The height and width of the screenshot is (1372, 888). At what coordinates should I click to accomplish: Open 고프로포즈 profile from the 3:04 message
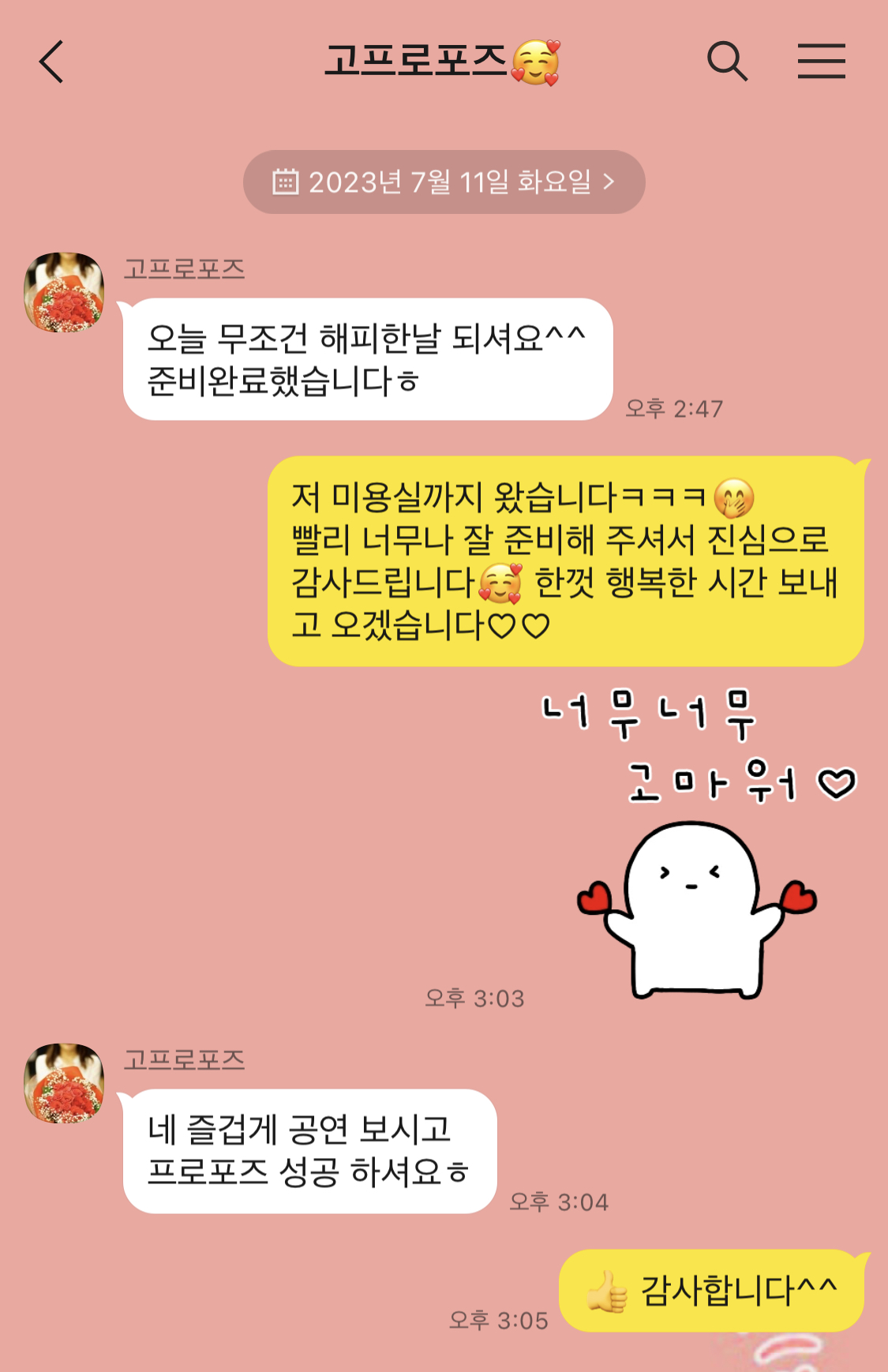[x=64, y=1083]
